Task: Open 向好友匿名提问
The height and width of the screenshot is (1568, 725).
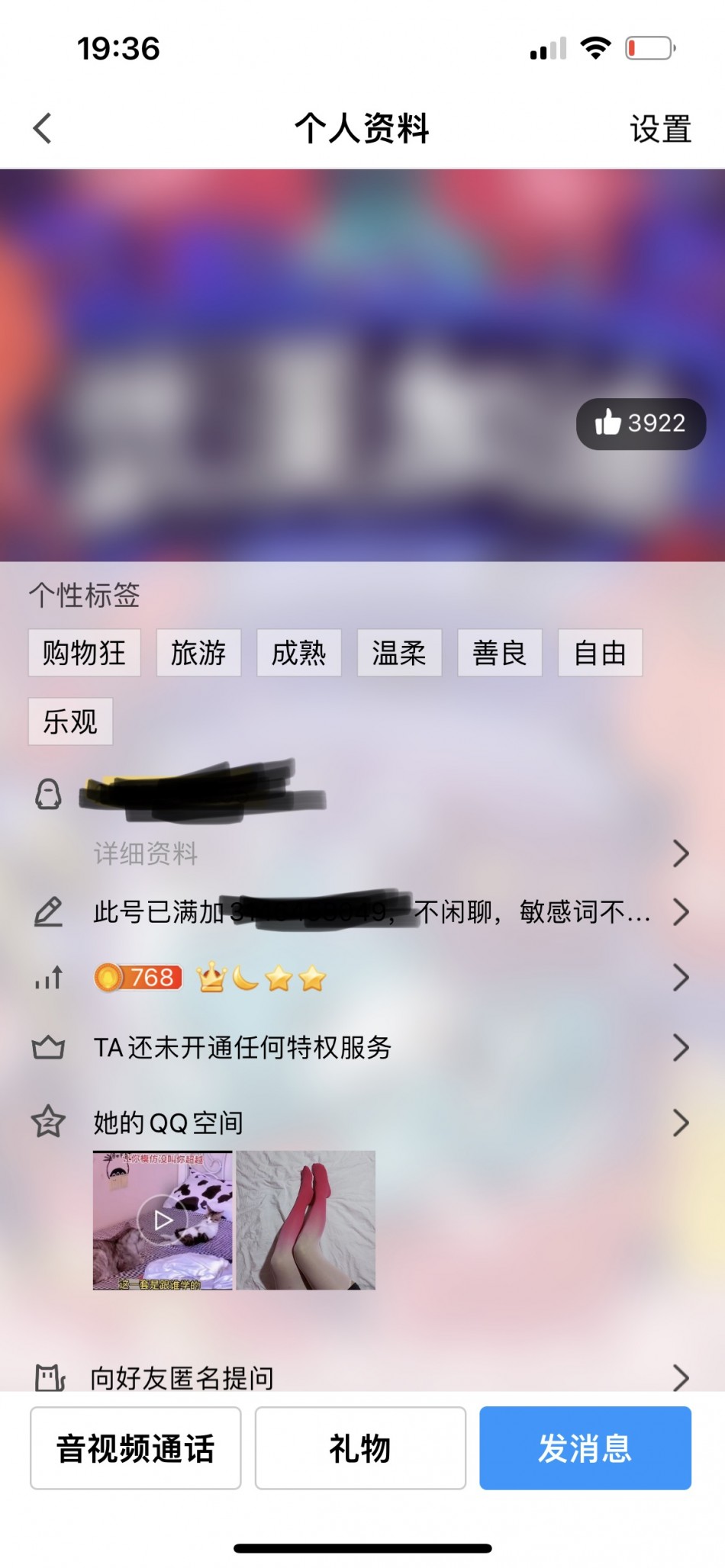Action: click(x=382, y=1377)
